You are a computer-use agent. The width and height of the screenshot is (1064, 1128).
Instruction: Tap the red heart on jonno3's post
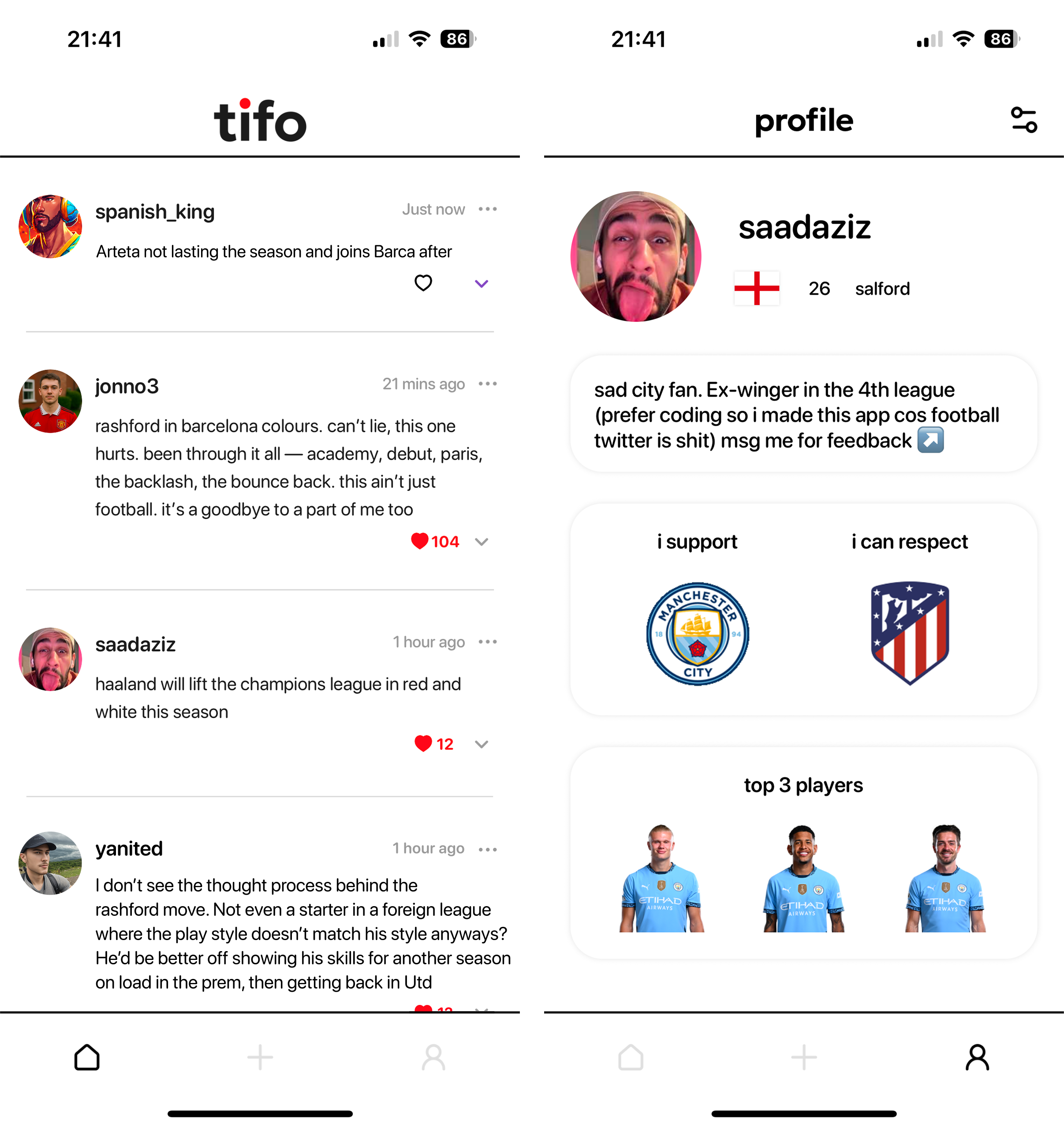pos(420,541)
